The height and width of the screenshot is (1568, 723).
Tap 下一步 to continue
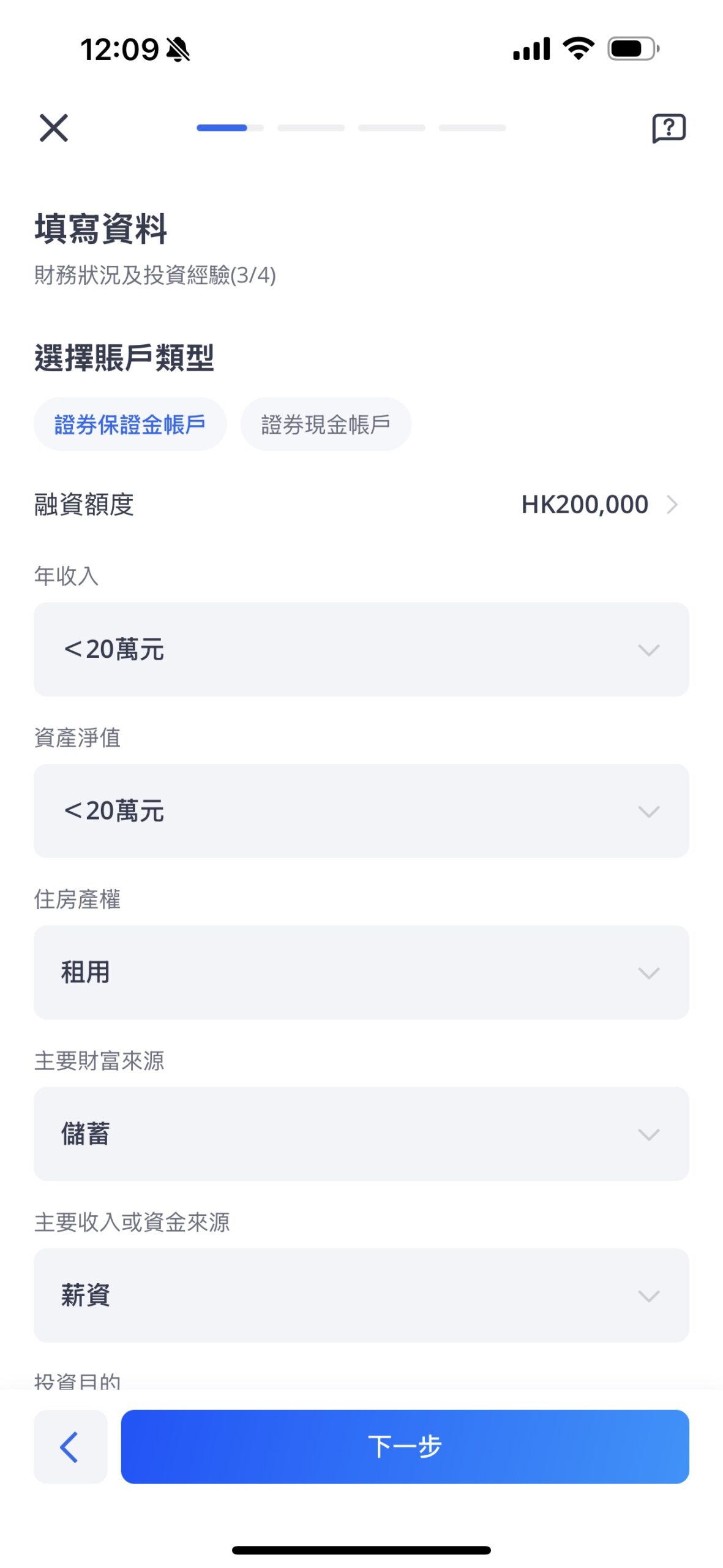pyautogui.click(x=405, y=1448)
